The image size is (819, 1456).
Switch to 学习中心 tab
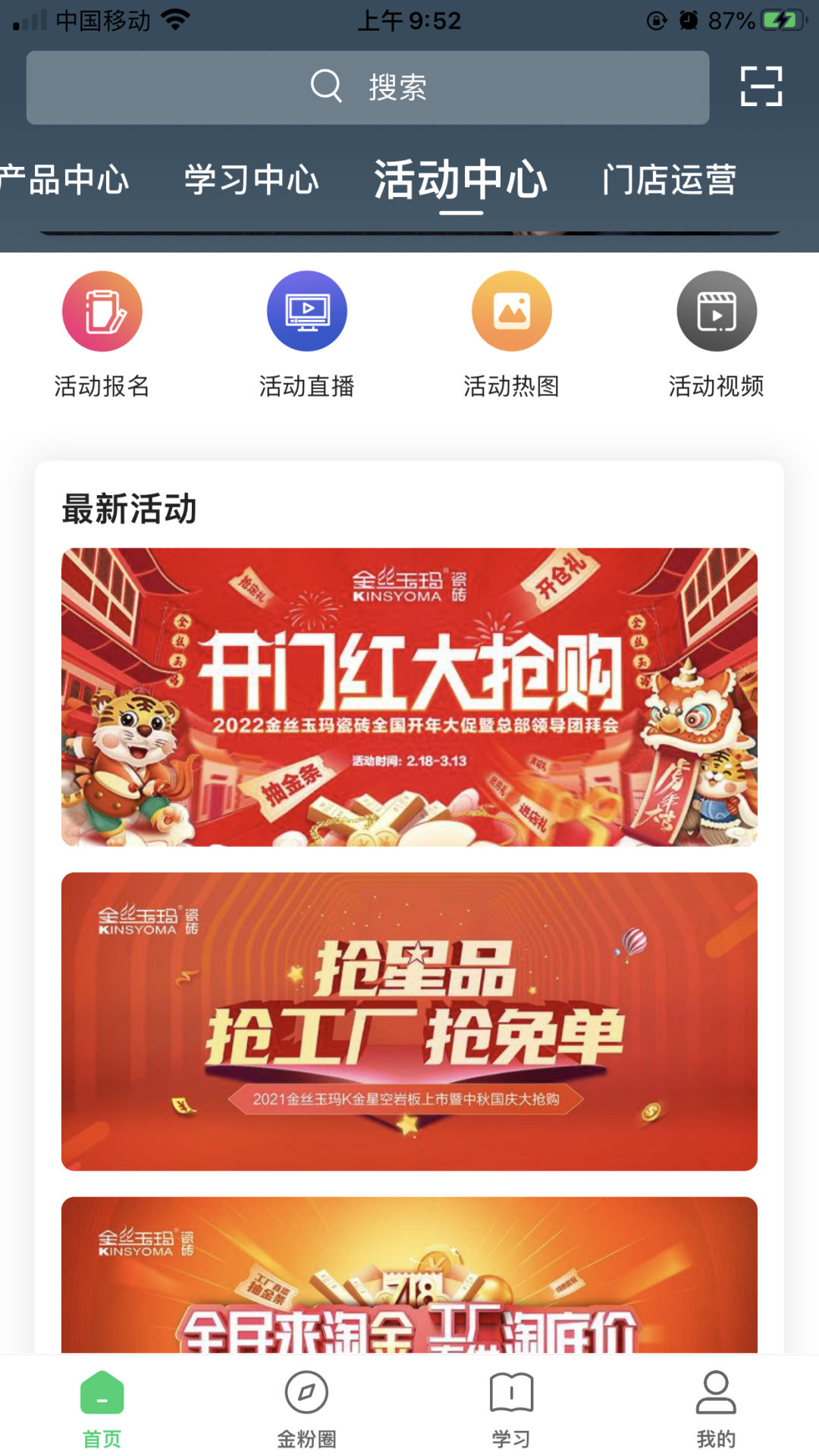point(252,180)
